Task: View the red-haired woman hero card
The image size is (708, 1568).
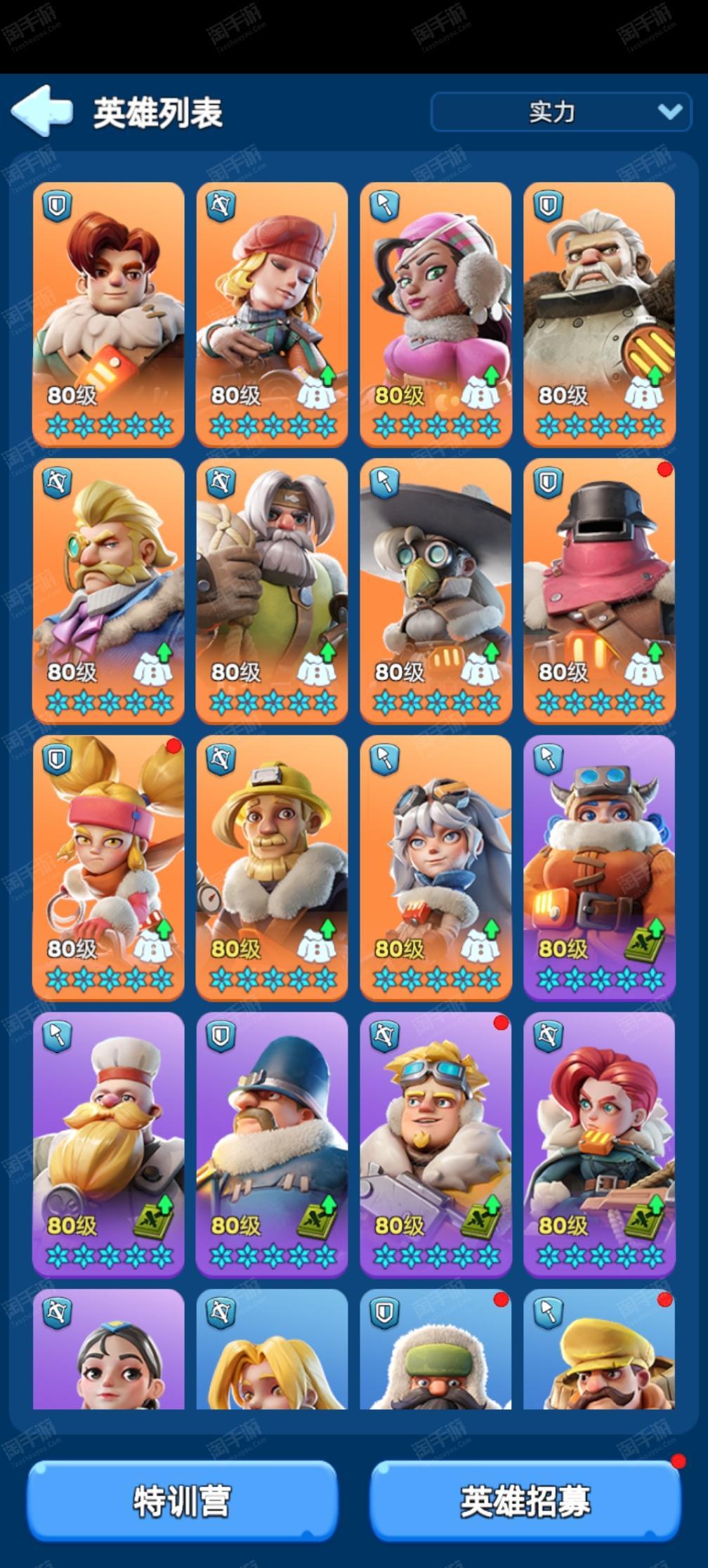Action: [x=599, y=1143]
